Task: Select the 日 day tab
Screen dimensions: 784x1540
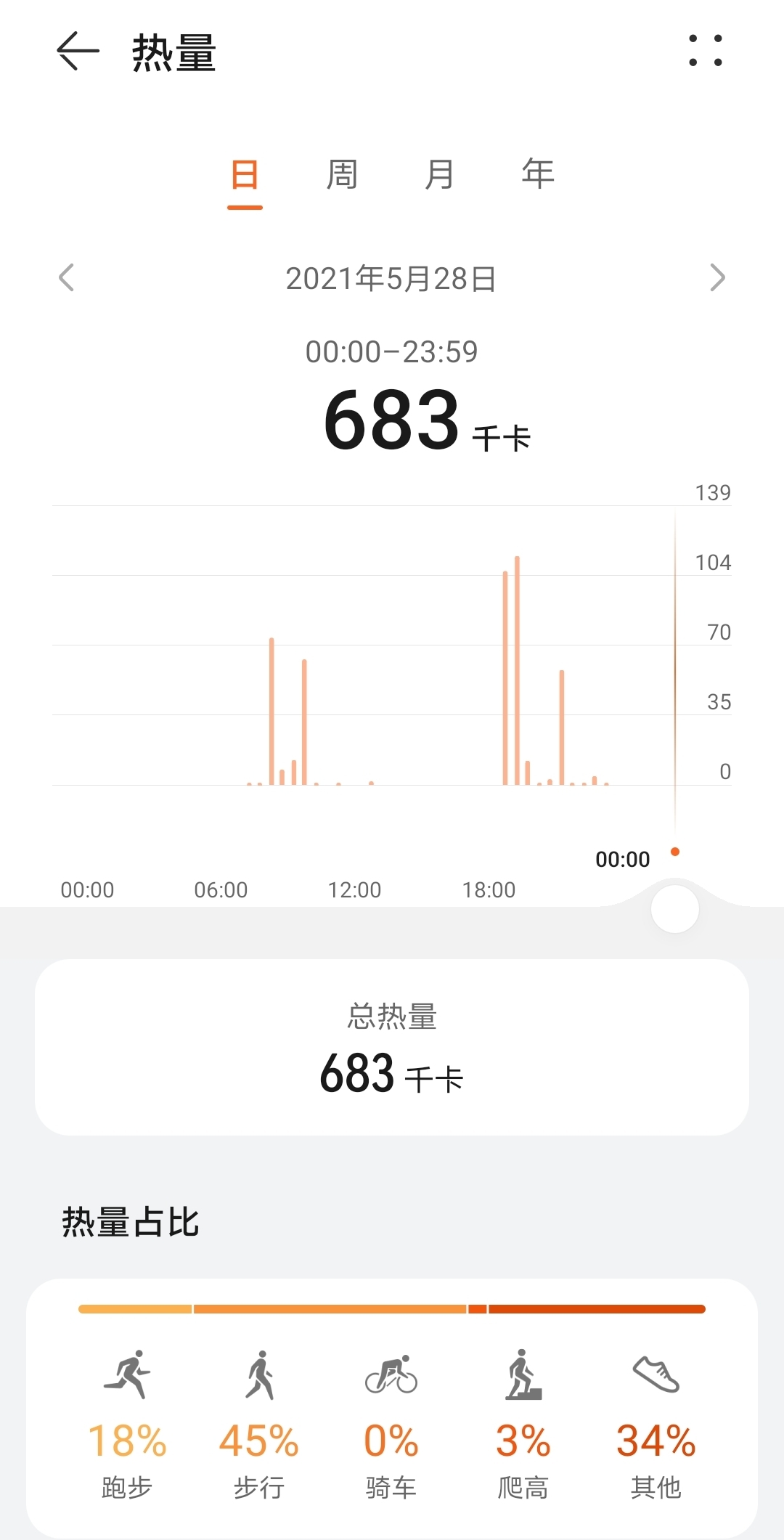Action: pyautogui.click(x=245, y=175)
